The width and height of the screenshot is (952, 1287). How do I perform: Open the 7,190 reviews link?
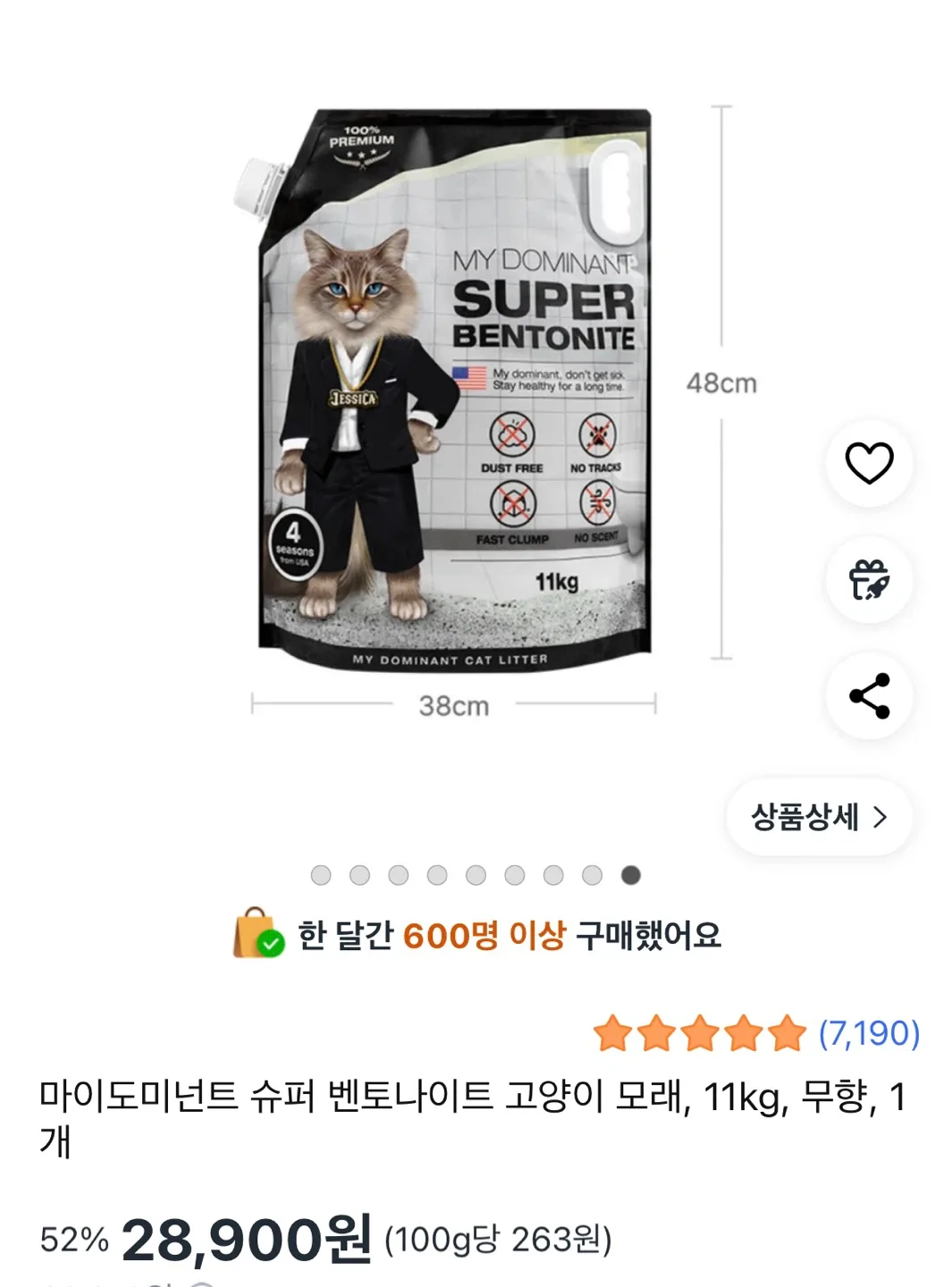pos(869,1033)
